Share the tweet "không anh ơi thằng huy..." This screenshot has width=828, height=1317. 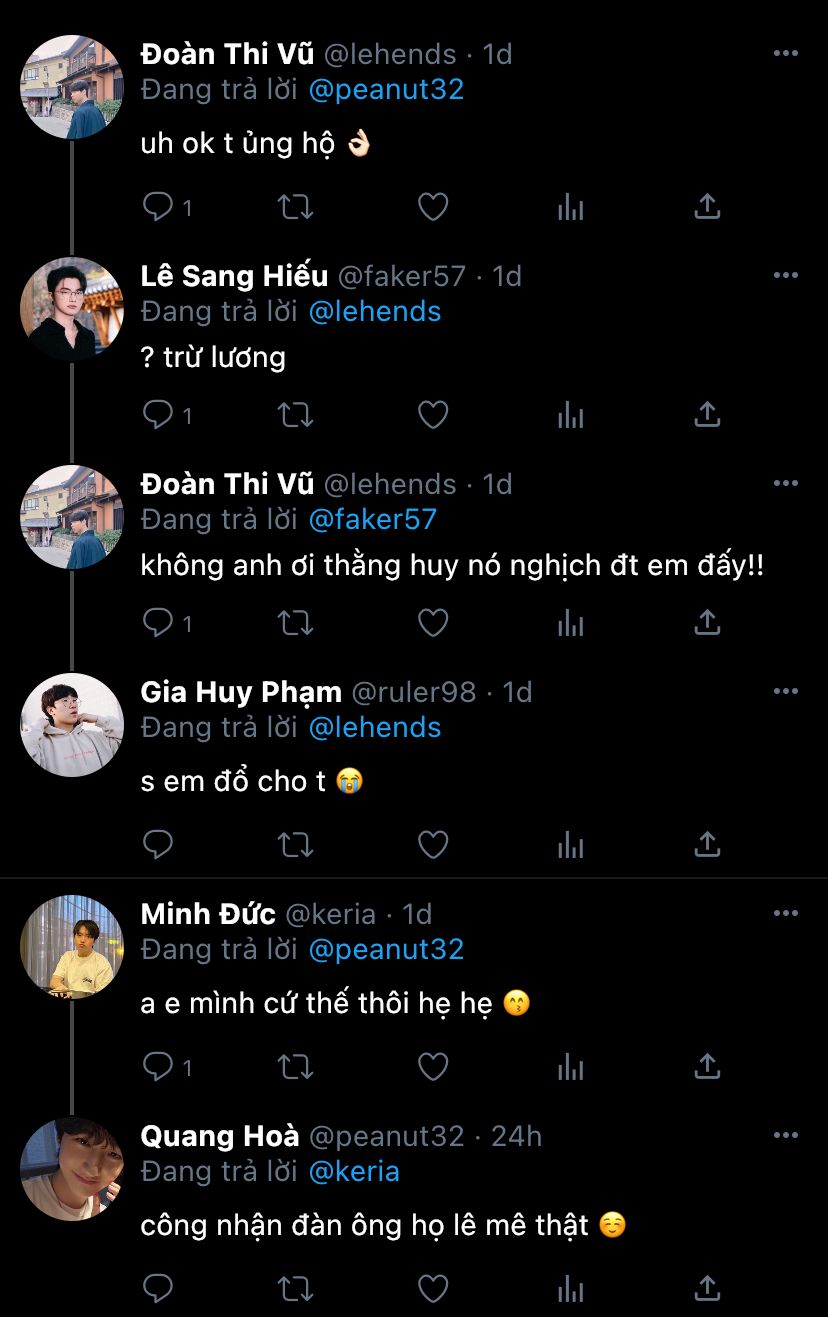click(707, 623)
